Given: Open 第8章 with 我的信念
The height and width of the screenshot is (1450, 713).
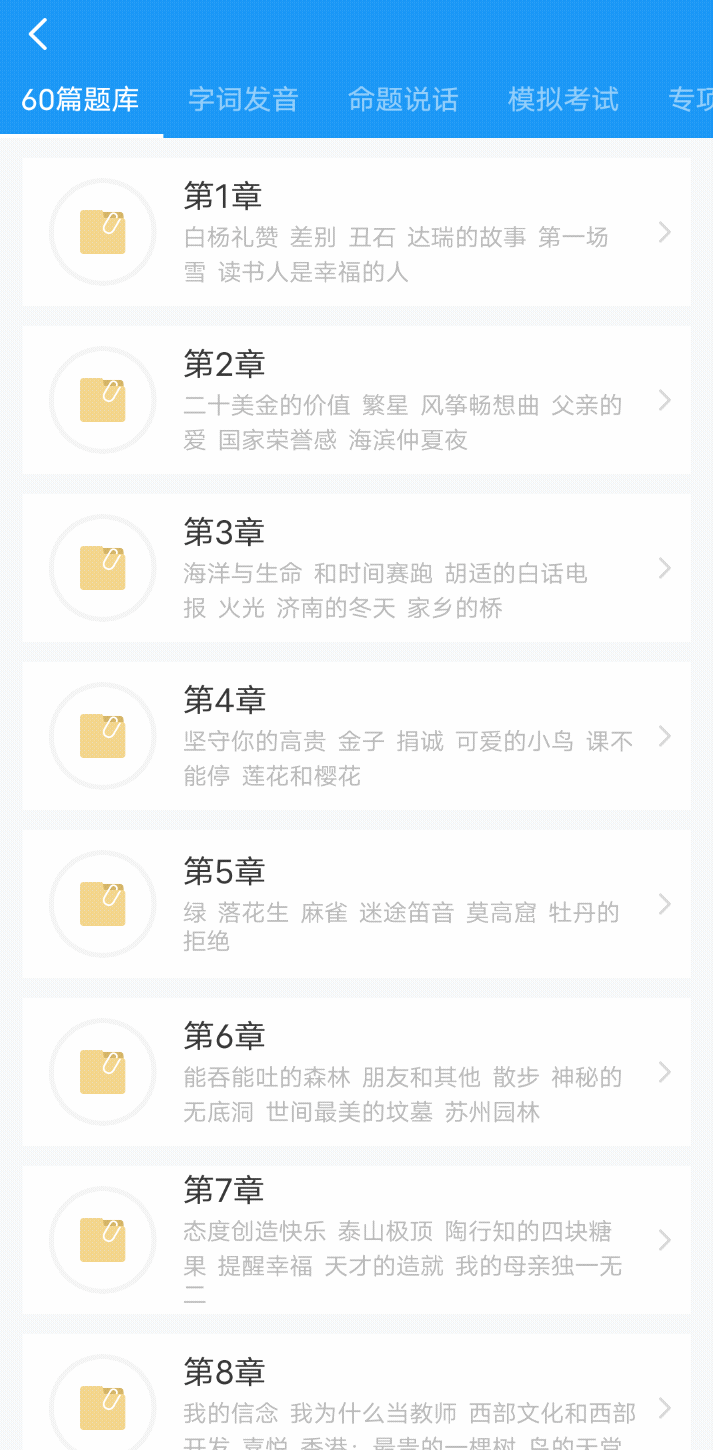Looking at the screenshot, I should [x=356, y=1392].
